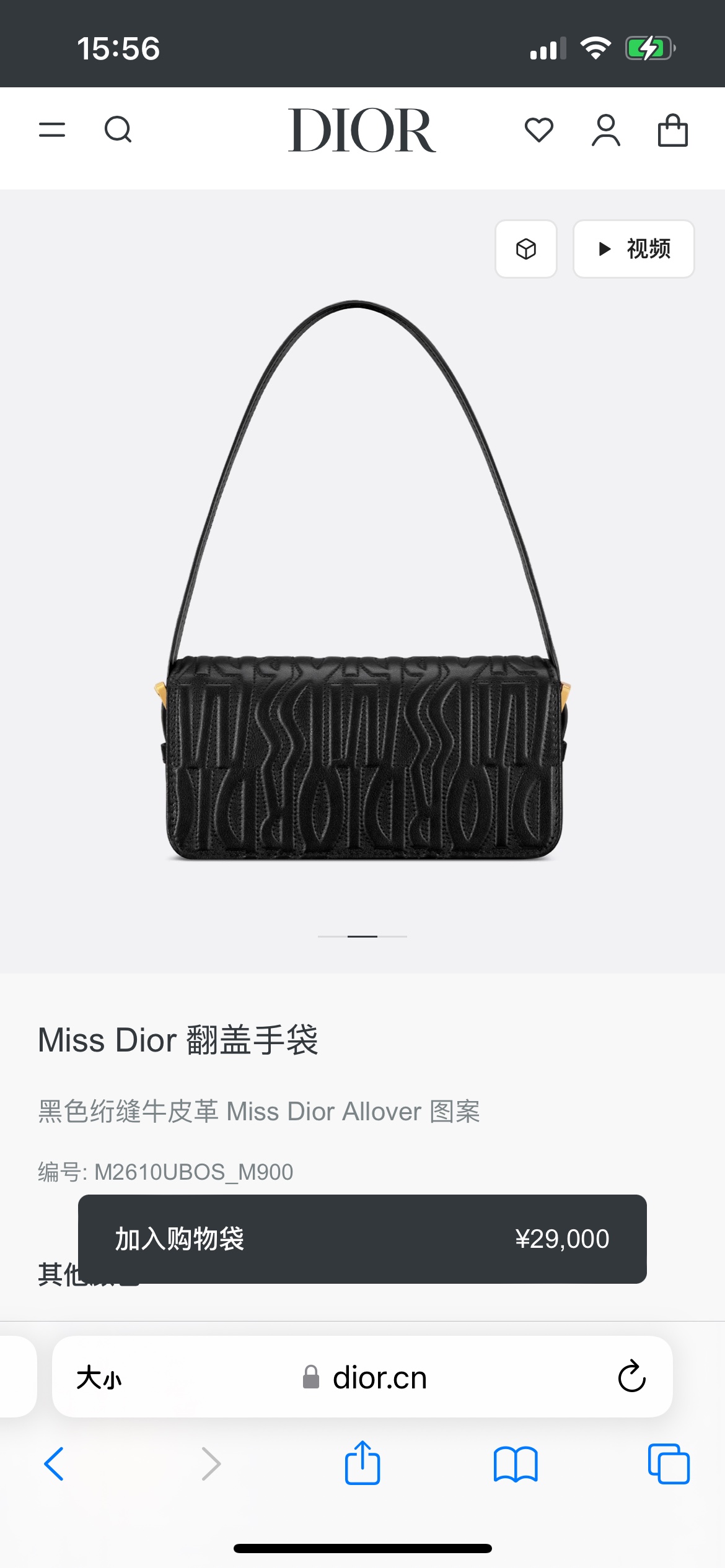Open Safari bookmarks
The image size is (725, 1568).
(516, 1464)
